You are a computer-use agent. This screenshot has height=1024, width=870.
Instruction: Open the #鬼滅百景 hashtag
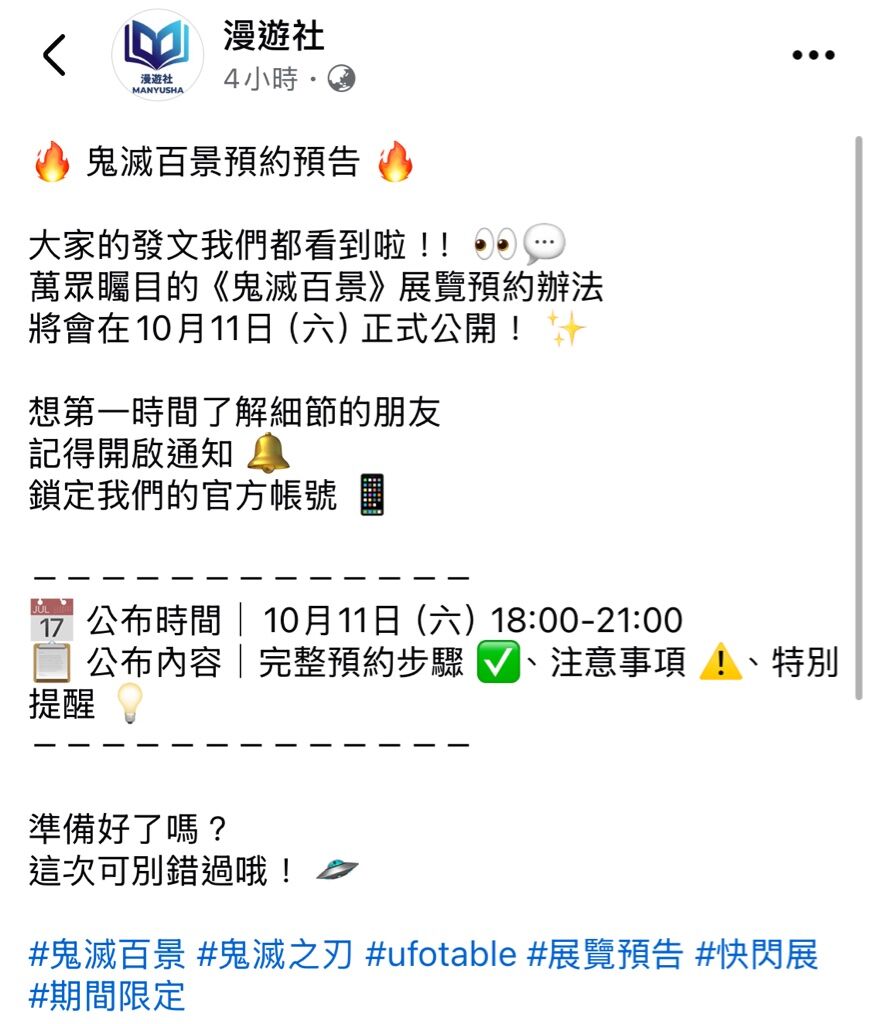[x=107, y=954]
